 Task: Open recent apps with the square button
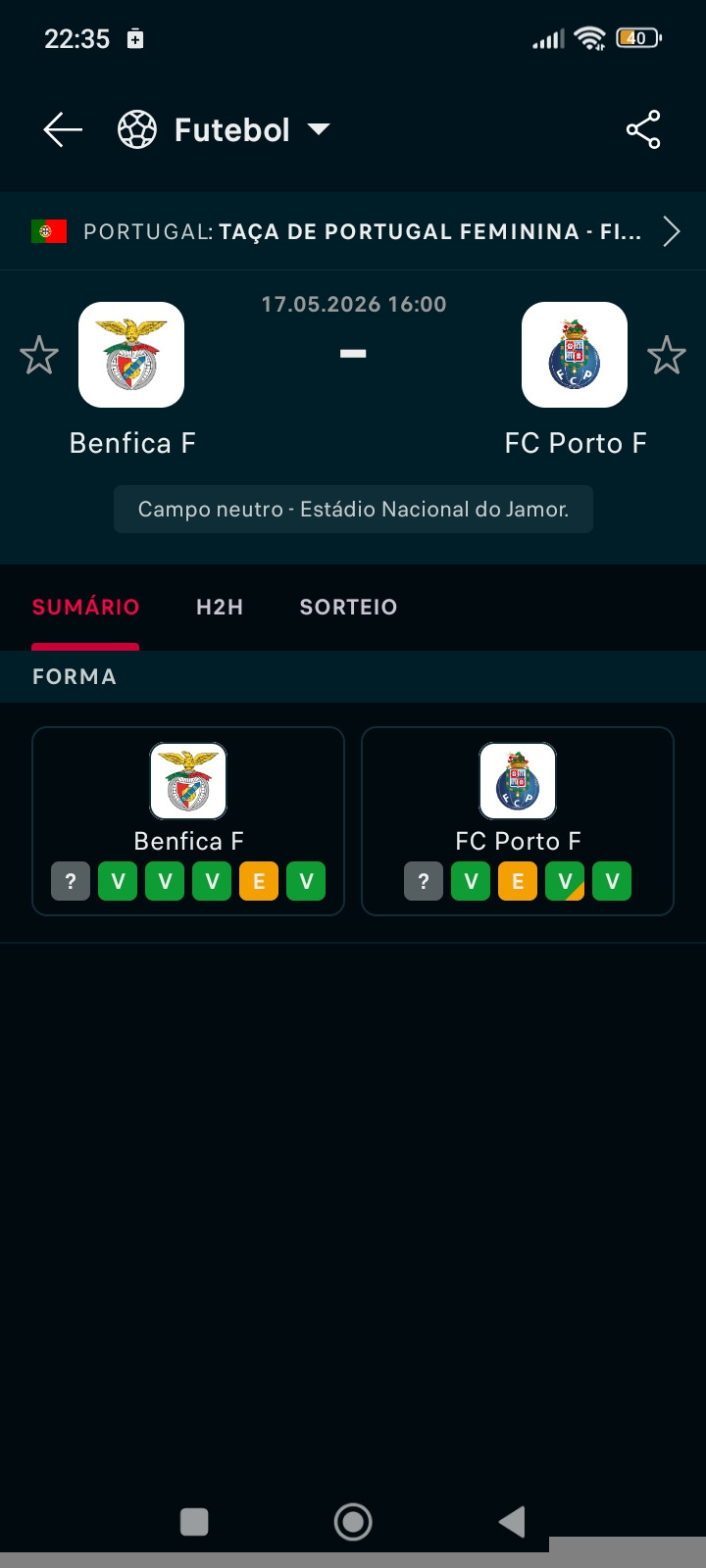point(194,1522)
